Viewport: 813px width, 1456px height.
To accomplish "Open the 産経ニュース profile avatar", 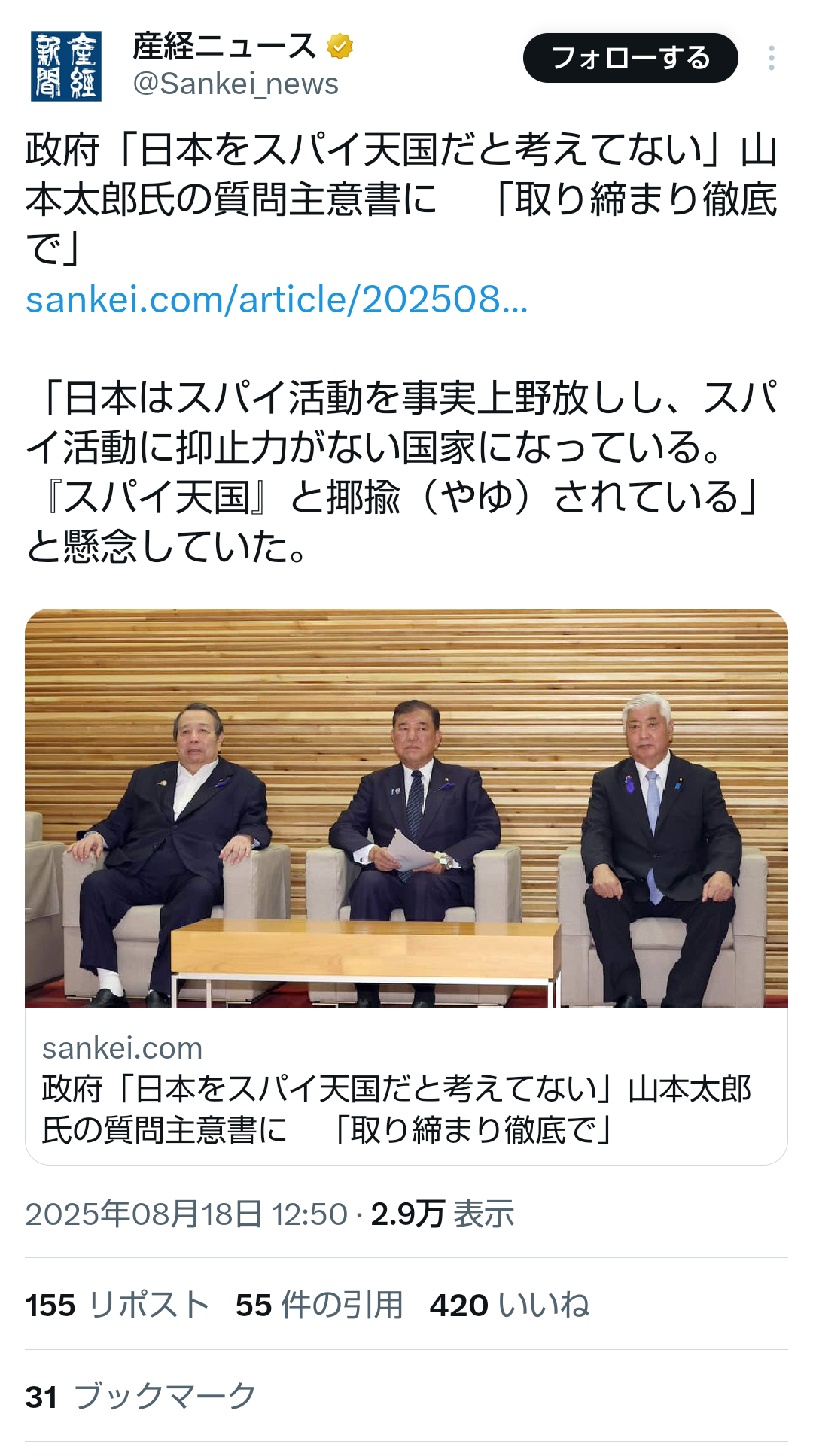I will [66, 65].
